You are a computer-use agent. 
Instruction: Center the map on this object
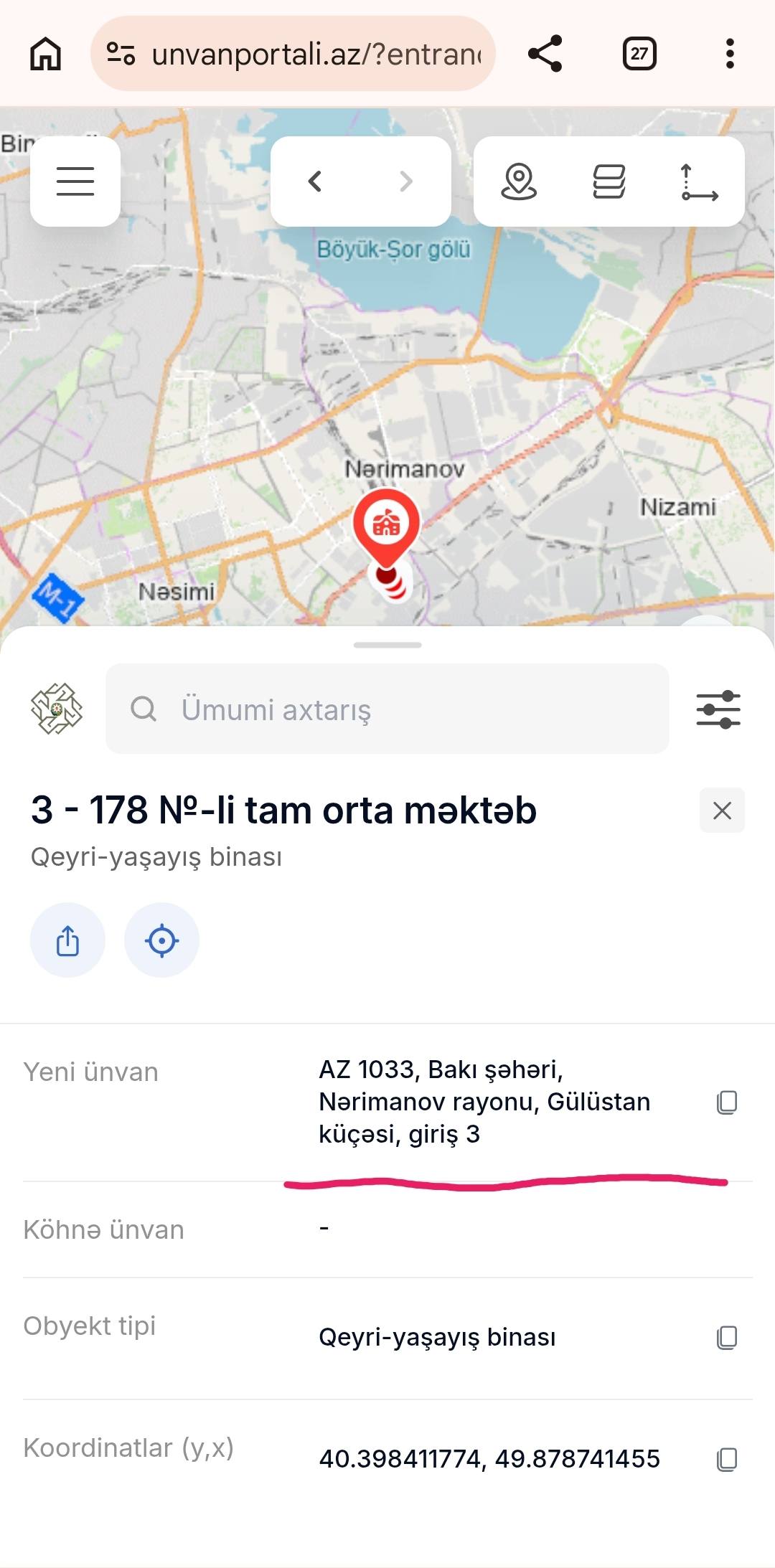click(161, 940)
